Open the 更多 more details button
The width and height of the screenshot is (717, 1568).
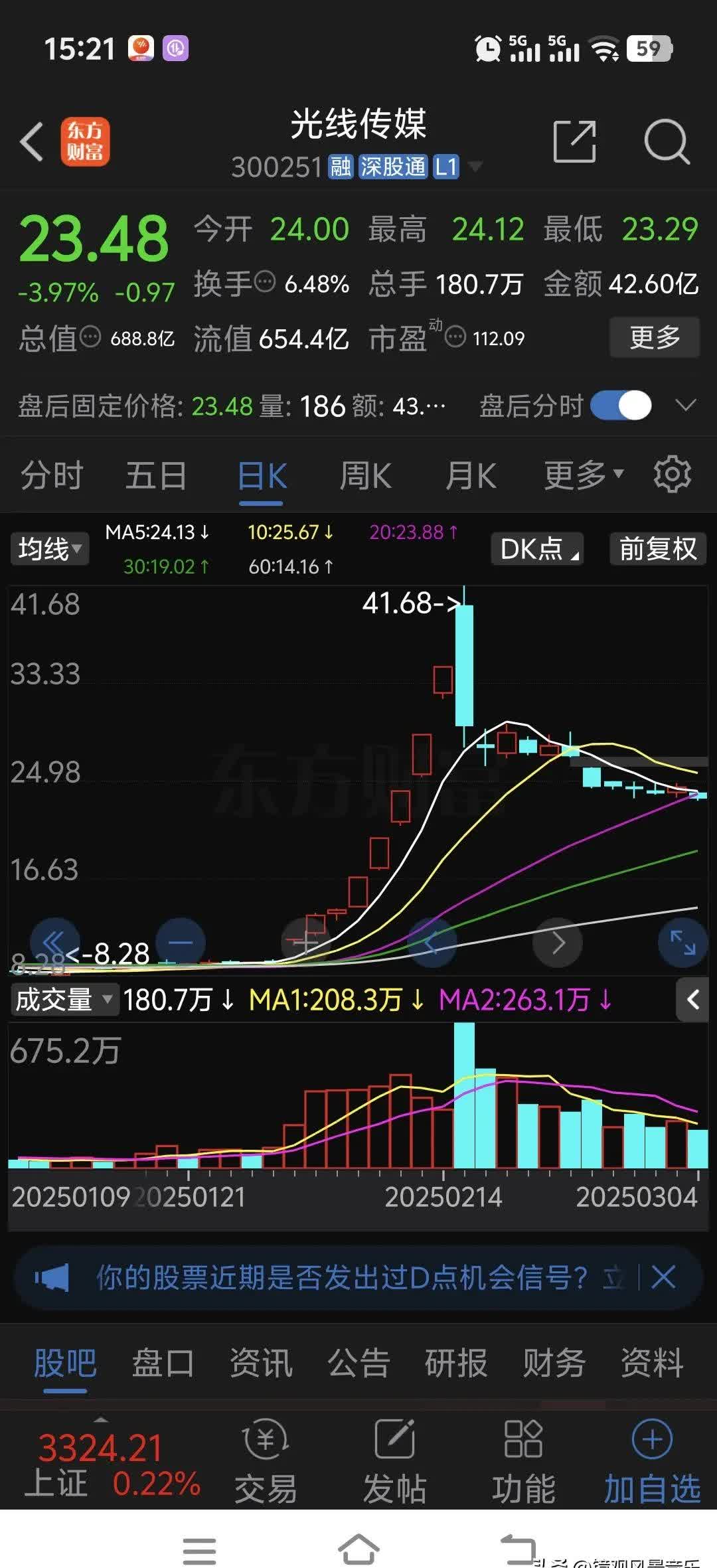[653, 338]
